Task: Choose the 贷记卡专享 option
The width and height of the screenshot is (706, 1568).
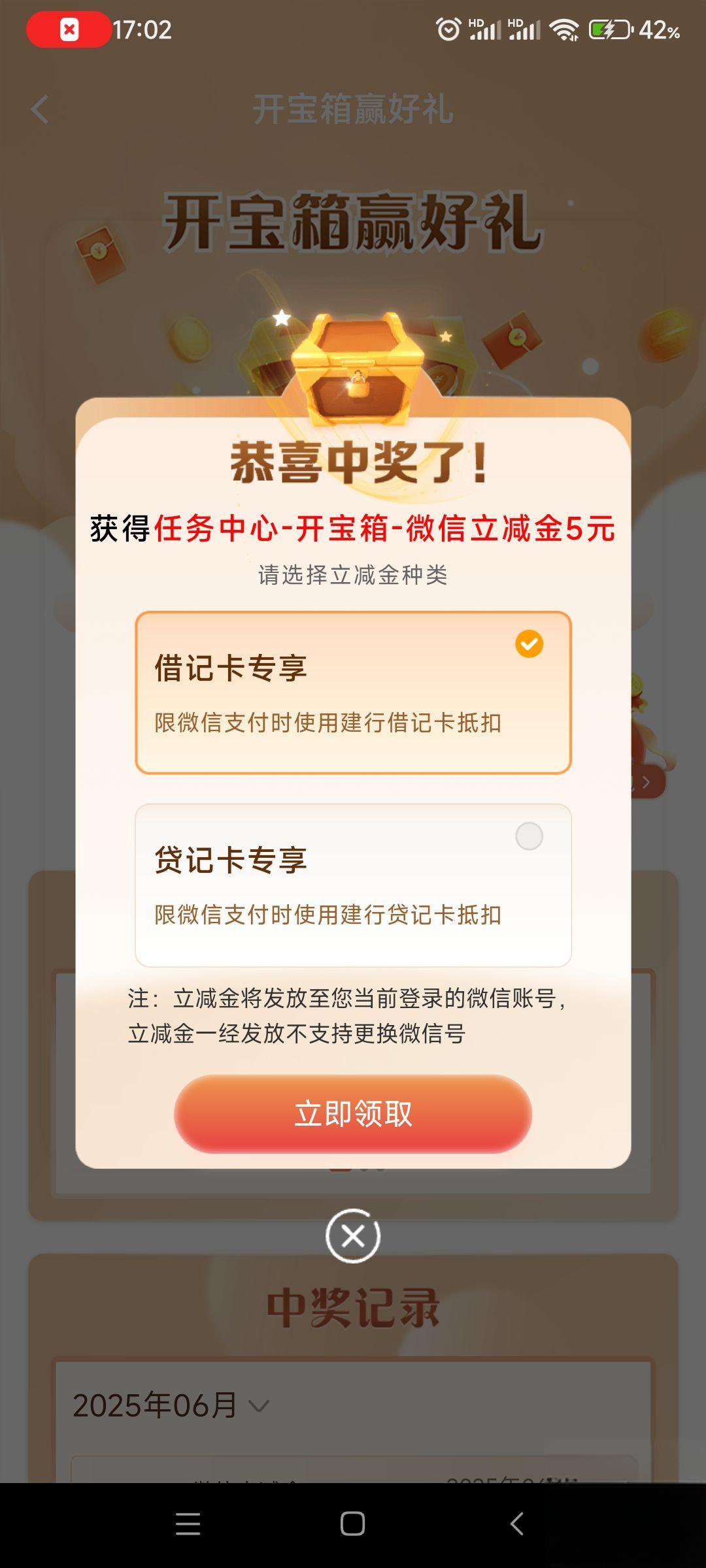Action: pos(353,885)
